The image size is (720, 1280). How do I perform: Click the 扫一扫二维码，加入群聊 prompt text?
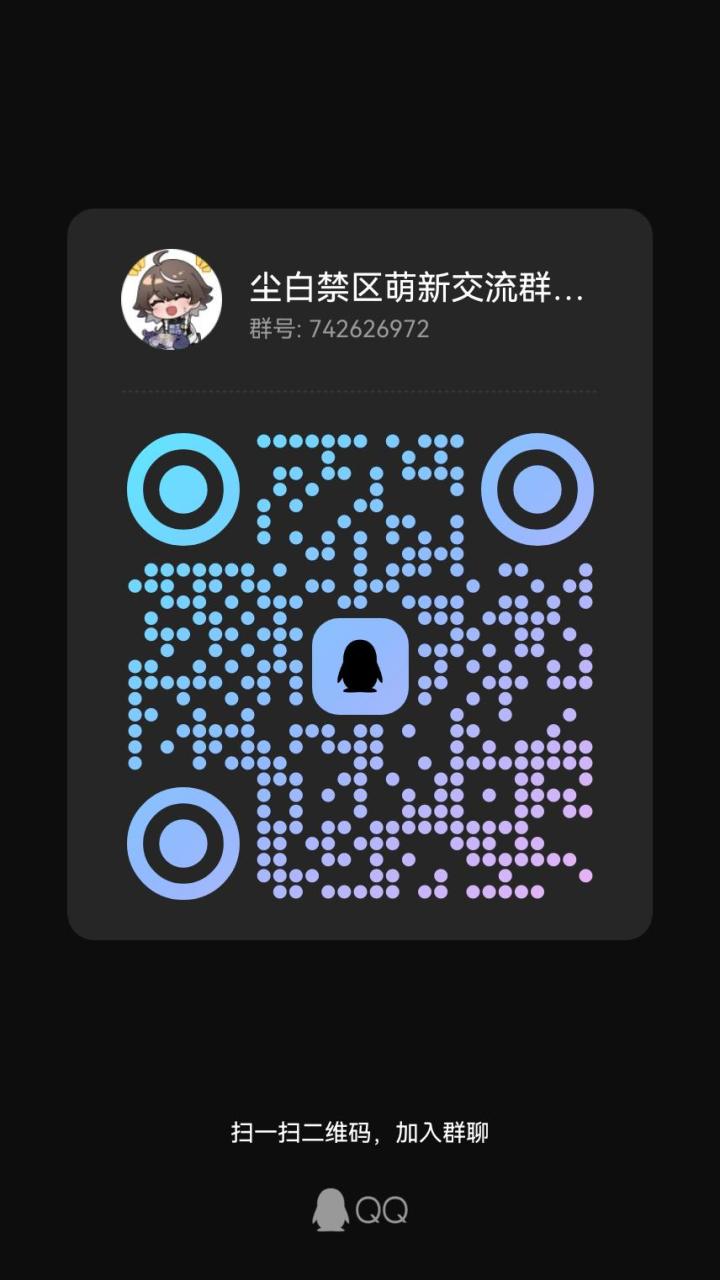point(360,1133)
